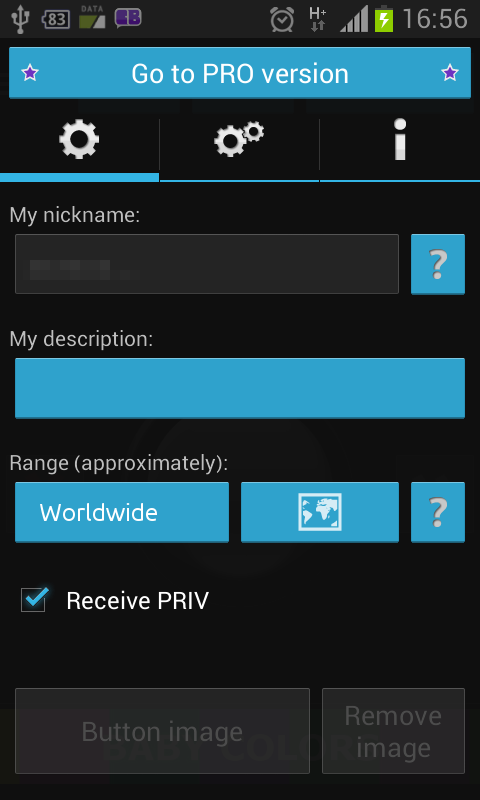Tap the Remove image button
This screenshot has height=800, width=480.
click(x=393, y=731)
